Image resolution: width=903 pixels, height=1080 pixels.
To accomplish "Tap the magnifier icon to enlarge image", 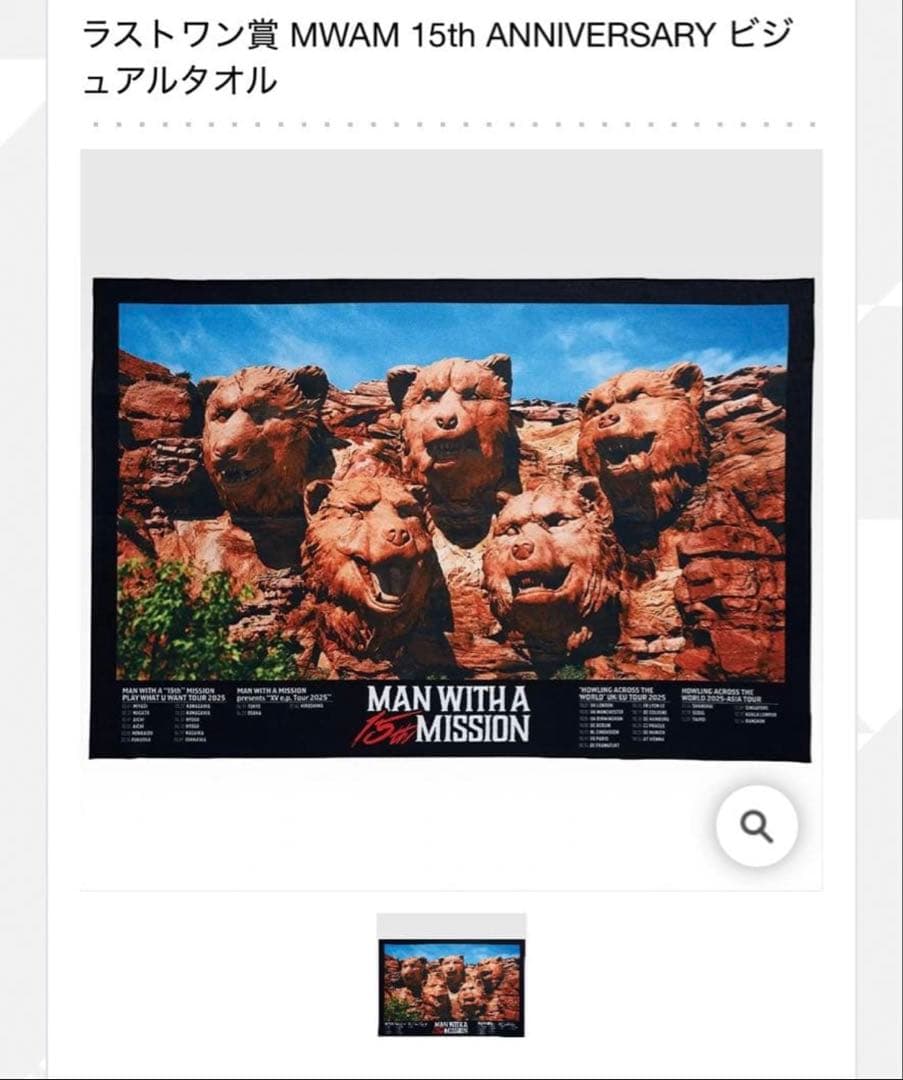I will (757, 827).
